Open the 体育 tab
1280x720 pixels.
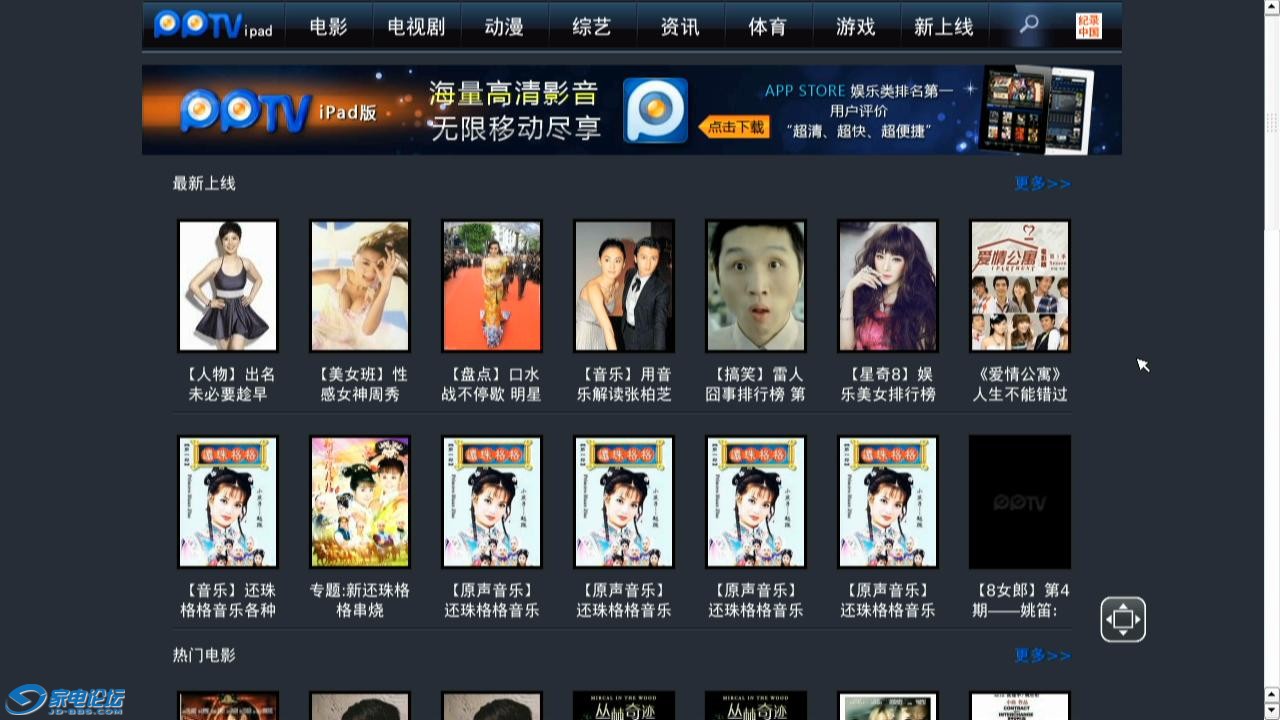coord(768,27)
